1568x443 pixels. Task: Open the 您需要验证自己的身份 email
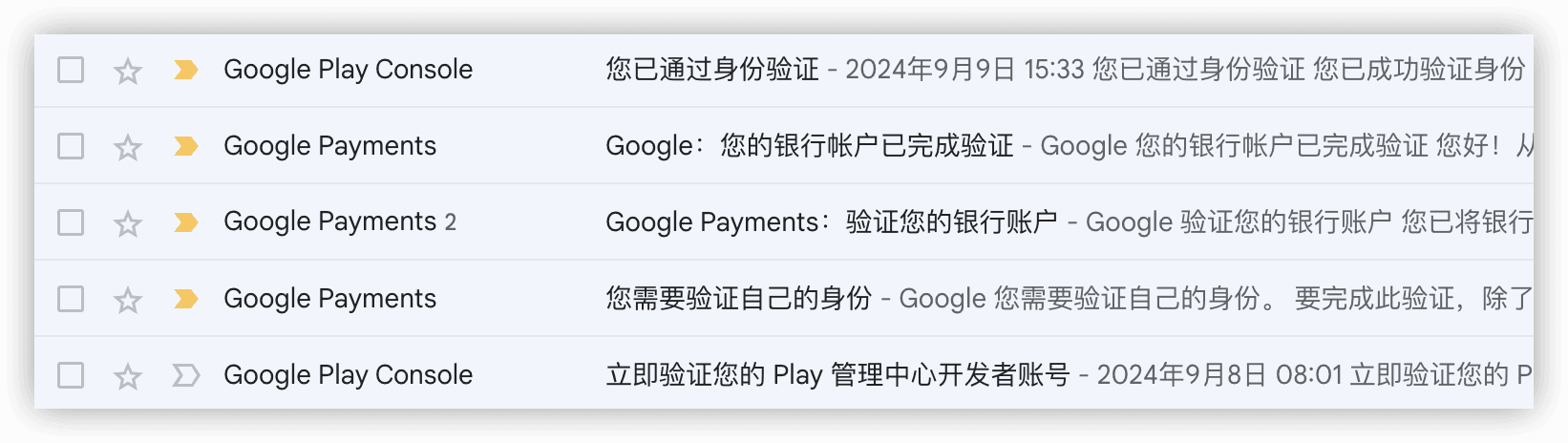click(x=738, y=299)
